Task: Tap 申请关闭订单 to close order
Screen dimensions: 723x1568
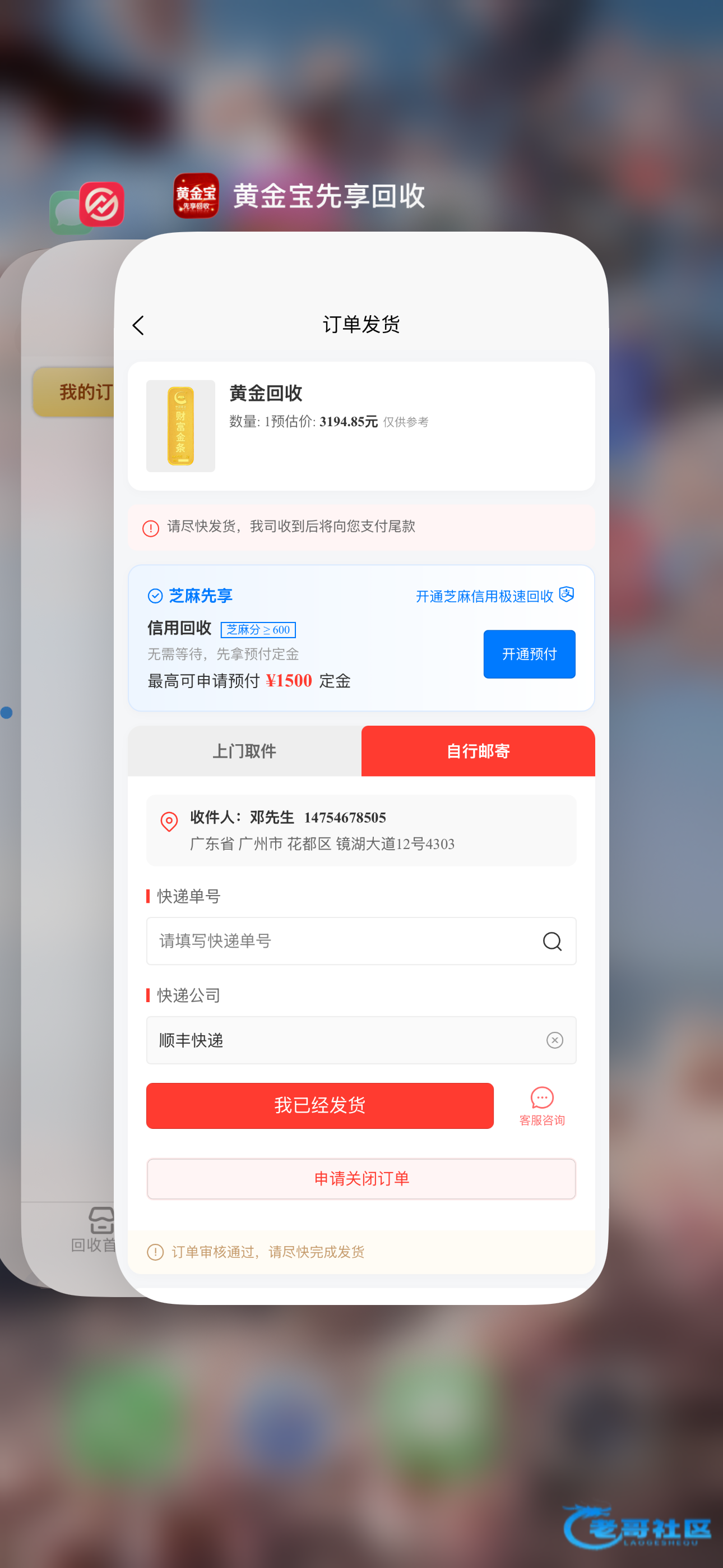Action: click(361, 1178)
